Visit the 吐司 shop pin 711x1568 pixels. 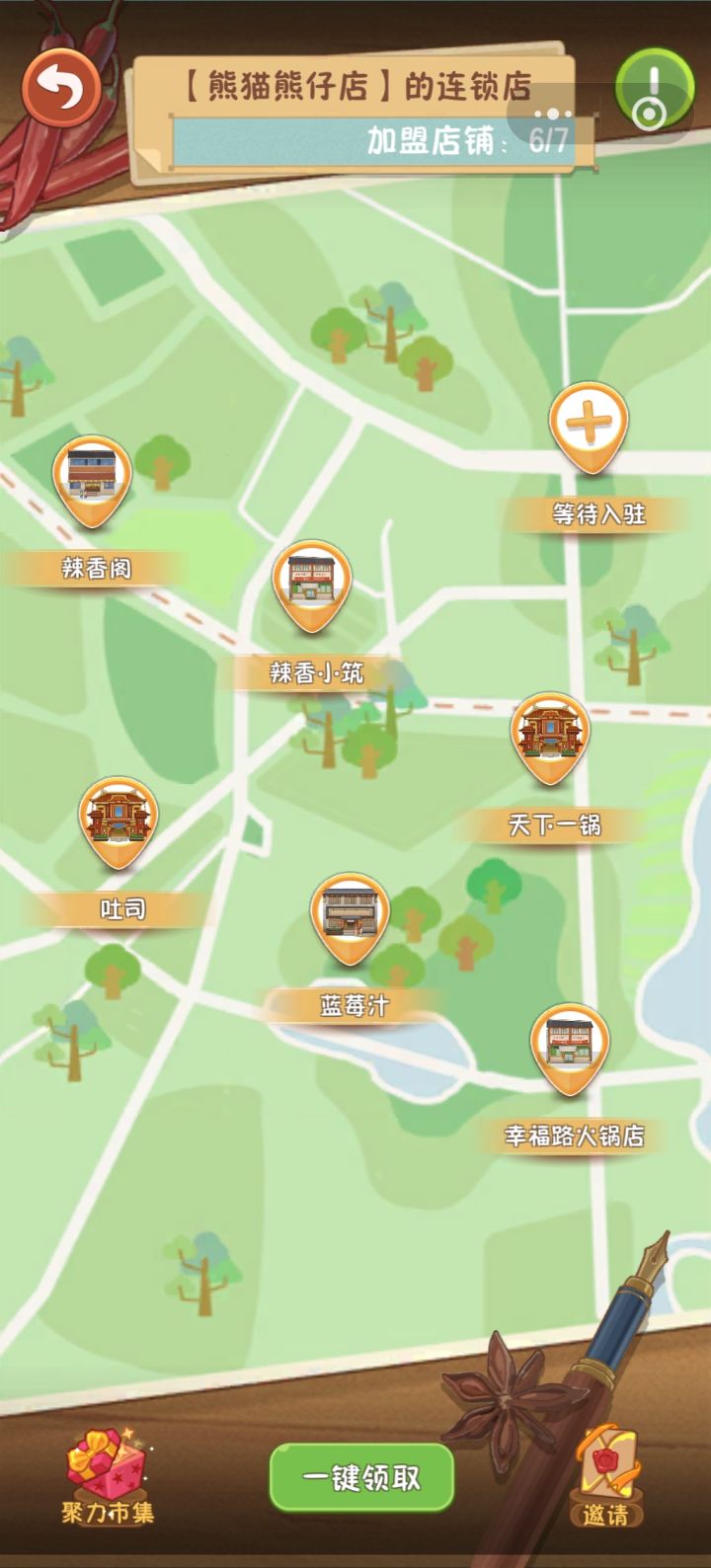[x=117, y=820]
